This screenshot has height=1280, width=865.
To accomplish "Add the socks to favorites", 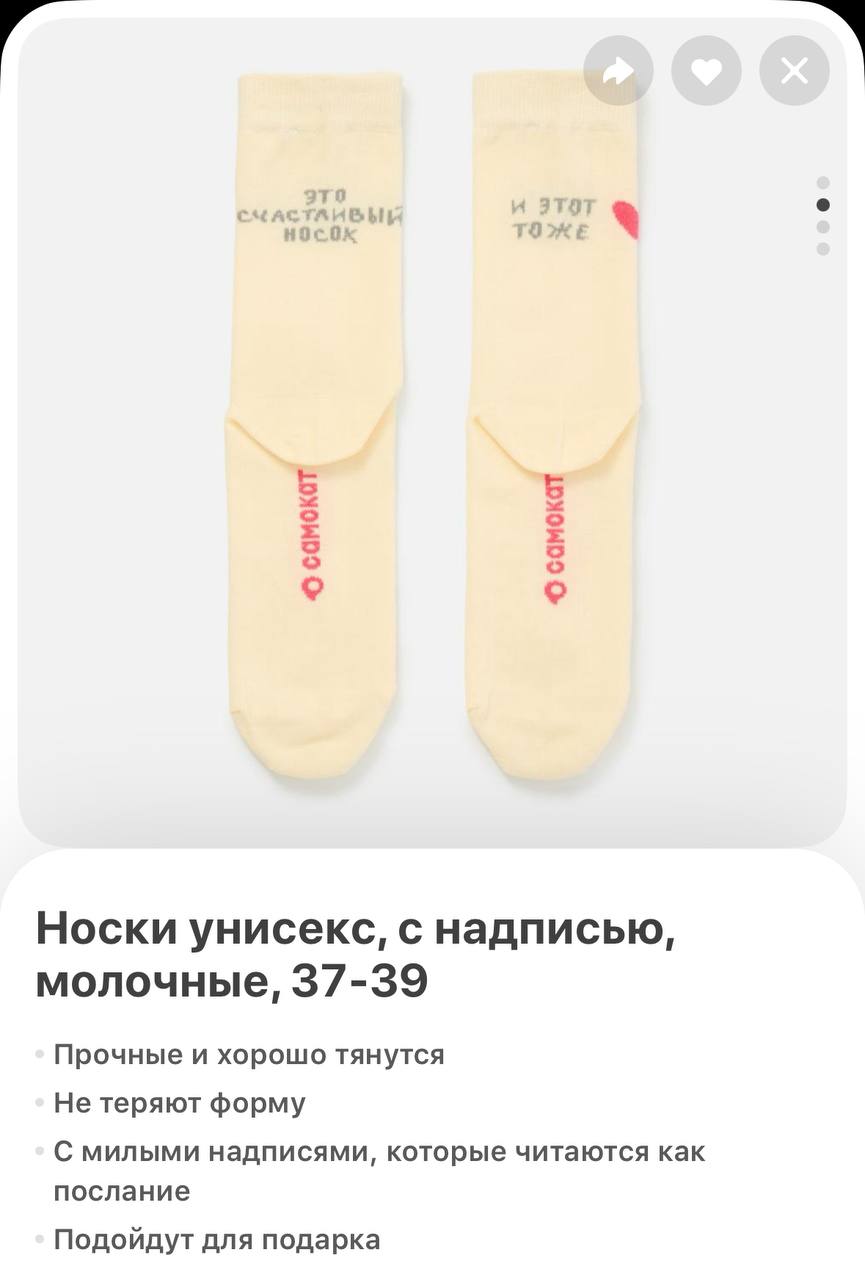I will (706, 71).
